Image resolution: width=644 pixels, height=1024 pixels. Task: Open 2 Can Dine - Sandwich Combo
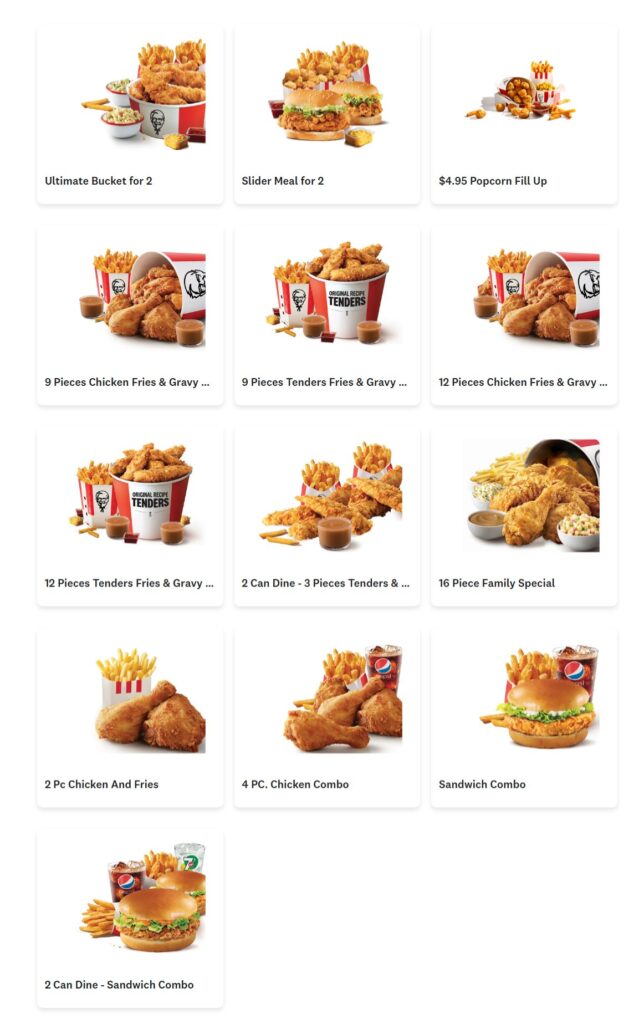[x=130, y=918]
